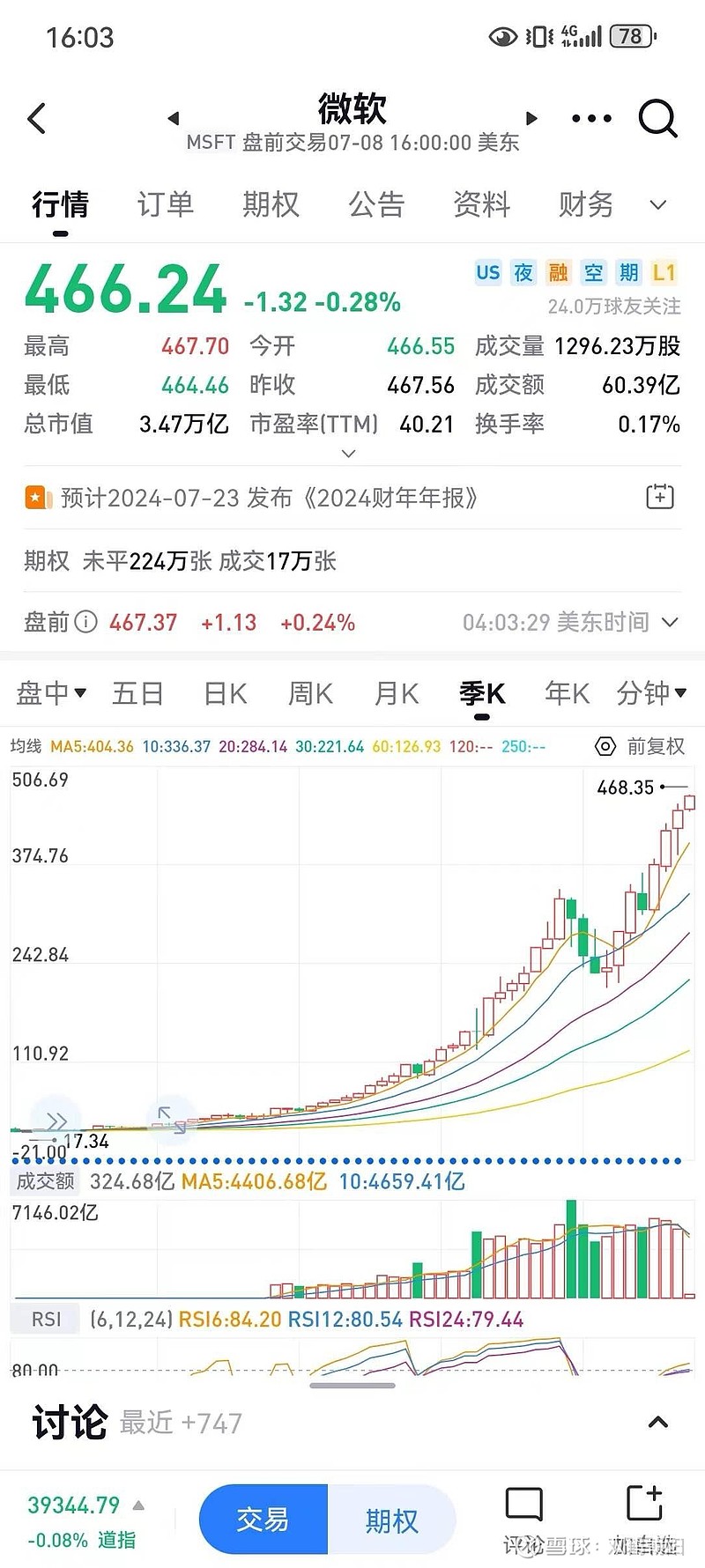Viewport: 705px width, 1568px height.
Task: Toggle the 融 margin trading badge
Action: (558, 273)
